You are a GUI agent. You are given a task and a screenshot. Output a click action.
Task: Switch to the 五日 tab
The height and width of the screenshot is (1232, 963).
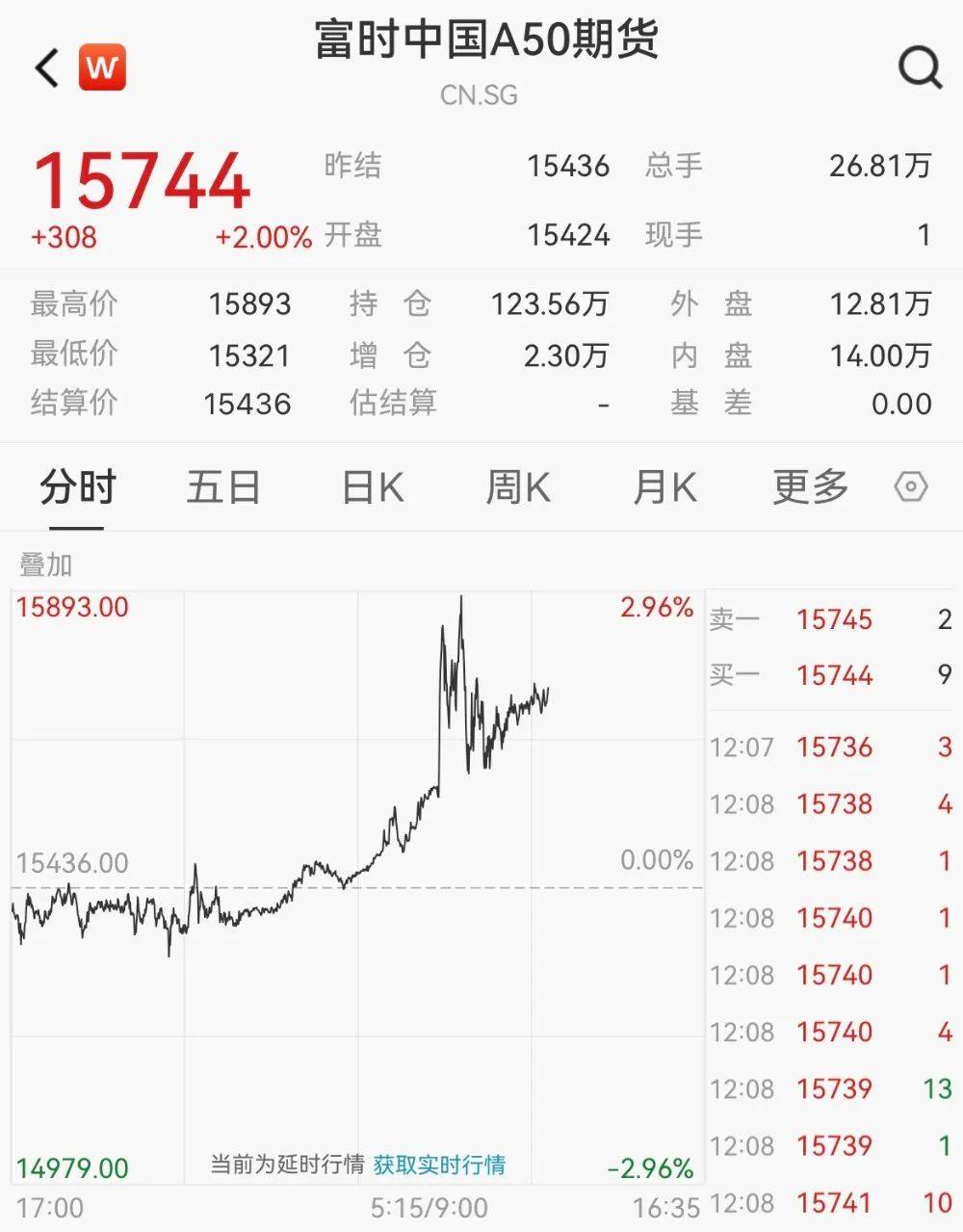[223, 487]
